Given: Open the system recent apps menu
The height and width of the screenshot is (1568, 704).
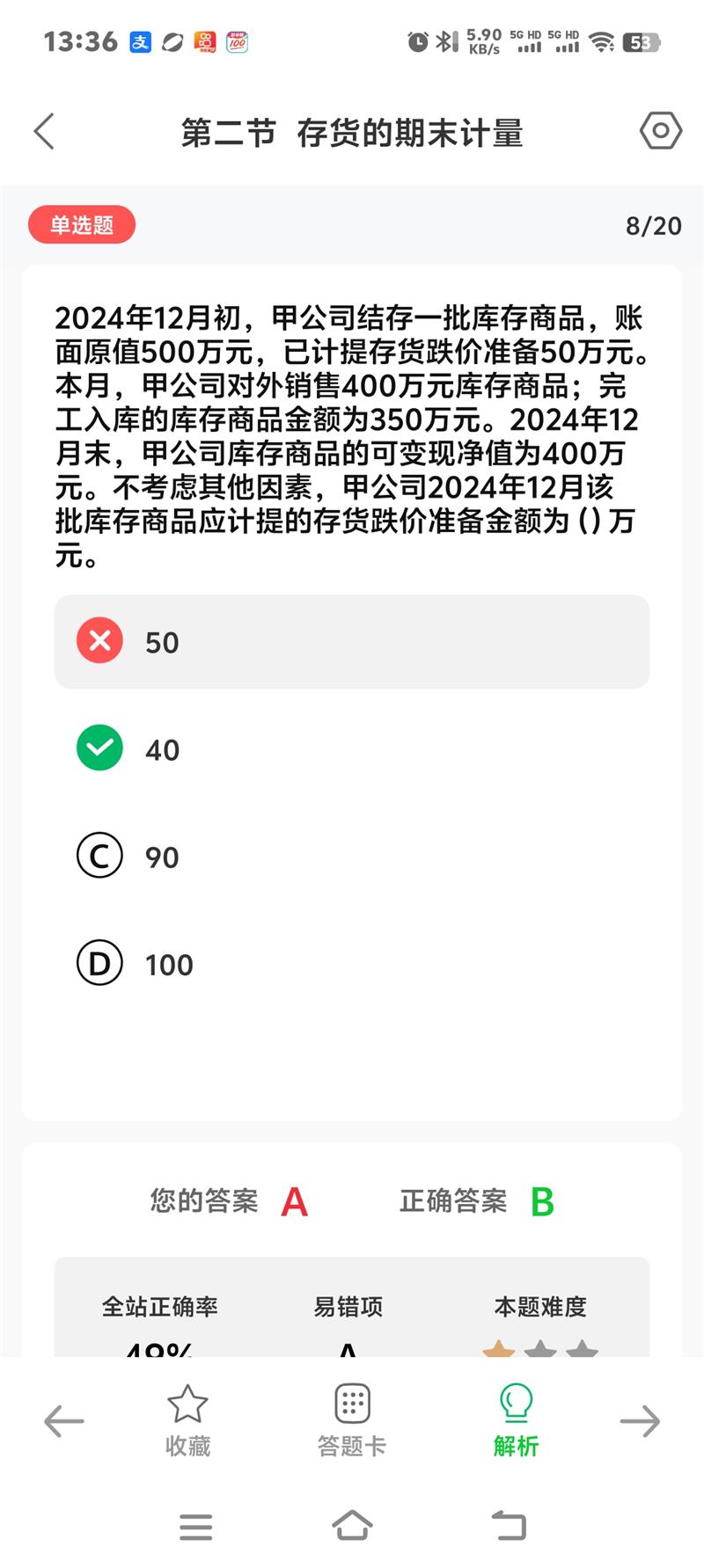Looking at the screenshot, I should coord(195,1526).
